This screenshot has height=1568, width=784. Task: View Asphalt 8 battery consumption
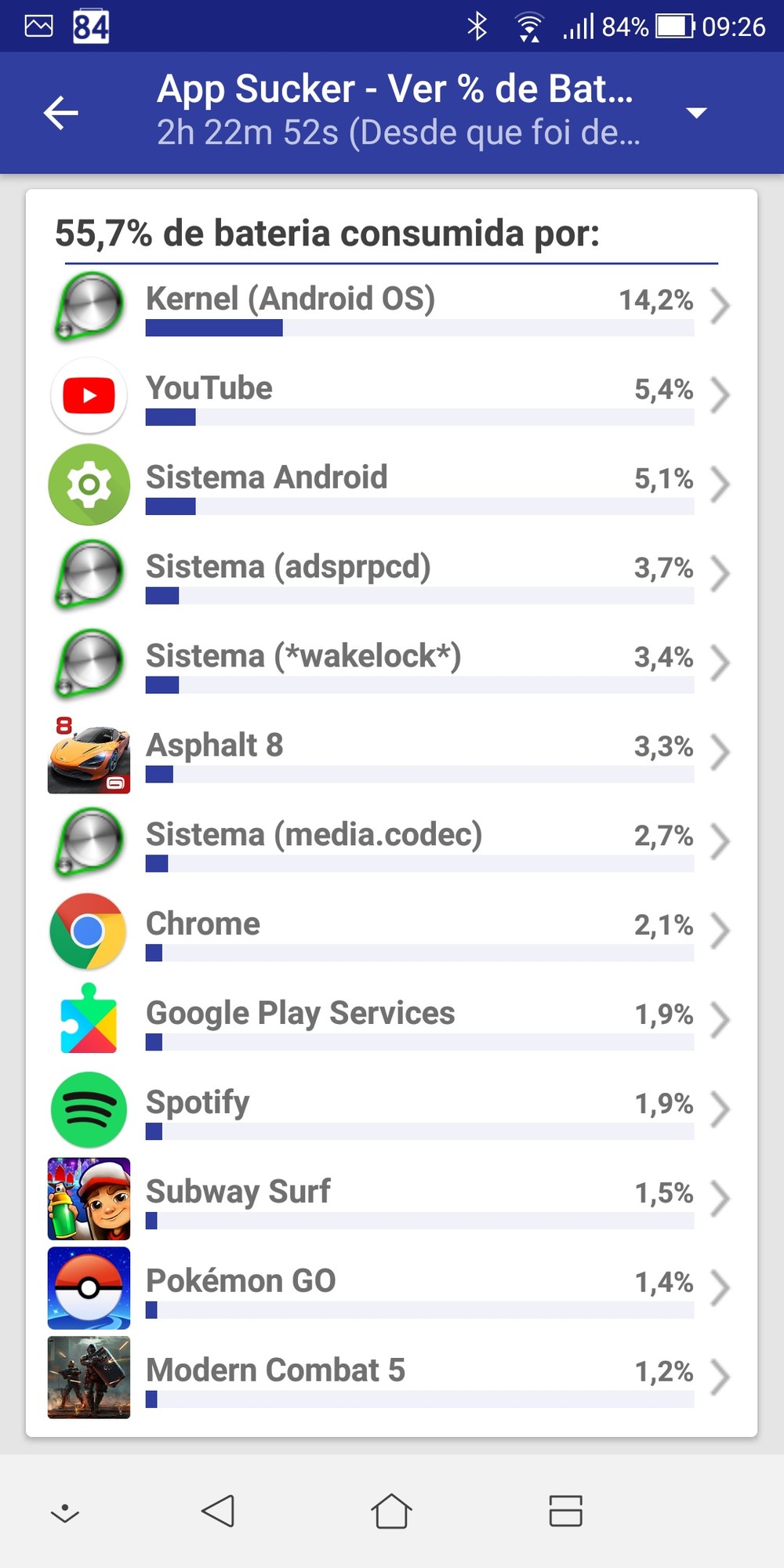click(392, 753)
